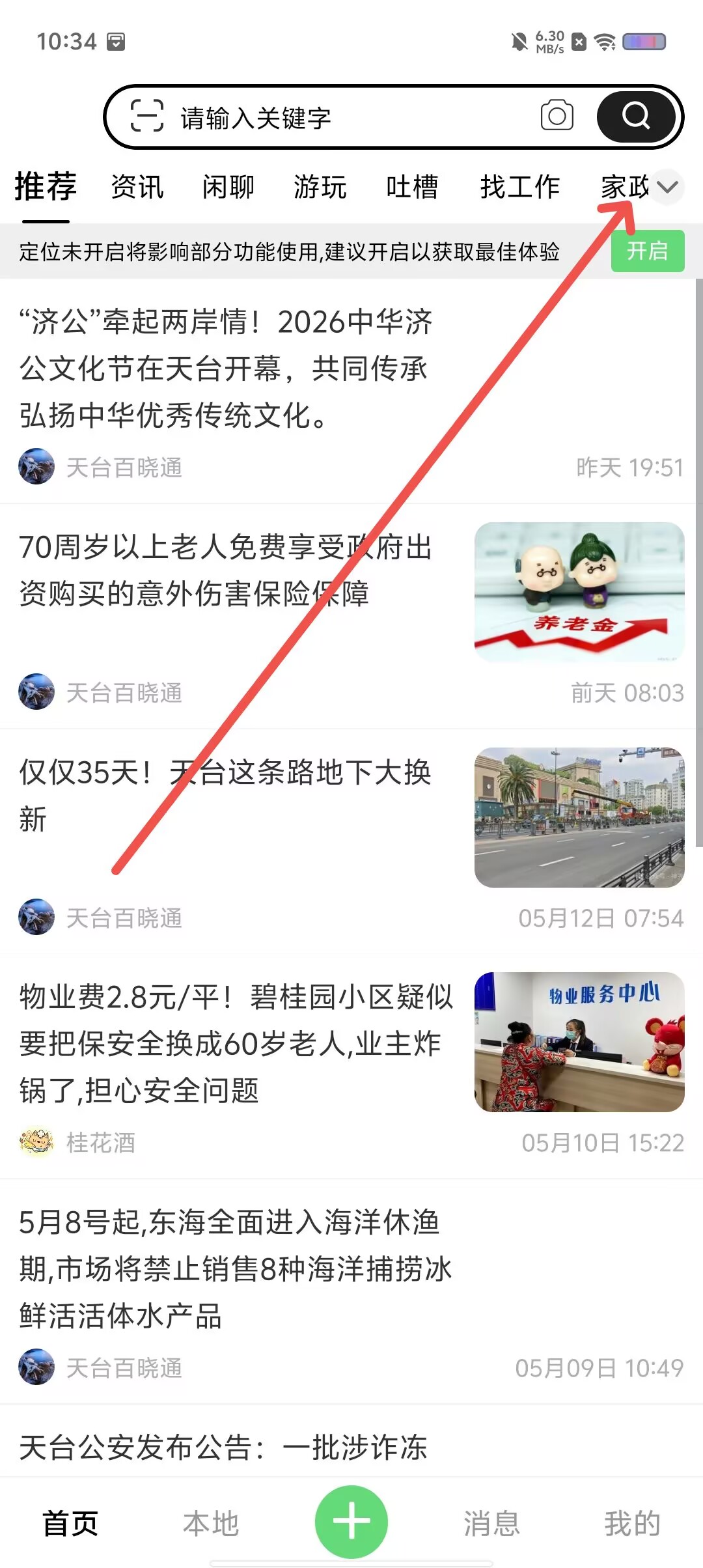Open the 5月8号起 fishing ban article
This screenshot has height=1568, width=703.
pos(351,1291)
